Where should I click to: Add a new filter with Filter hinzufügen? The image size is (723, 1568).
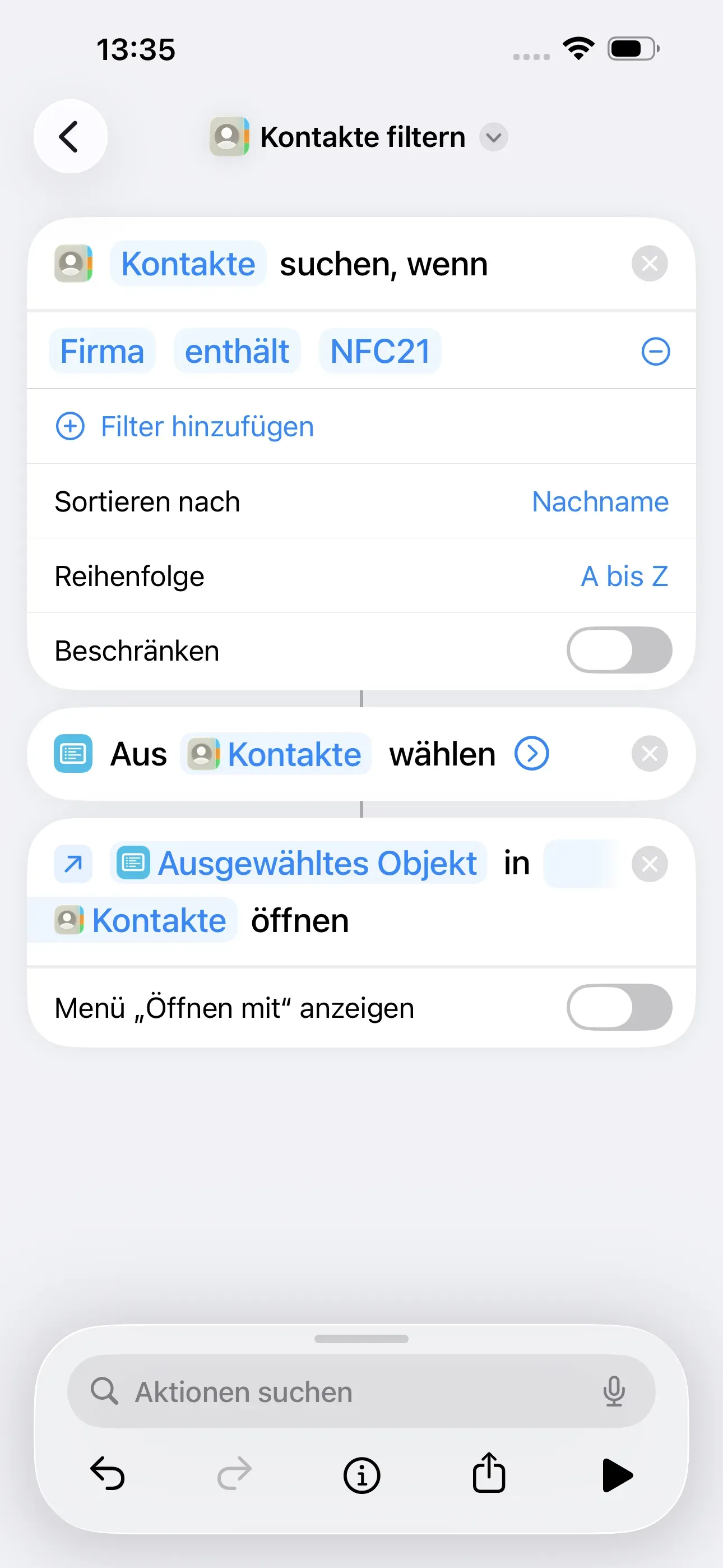click(x=206, y=426)
